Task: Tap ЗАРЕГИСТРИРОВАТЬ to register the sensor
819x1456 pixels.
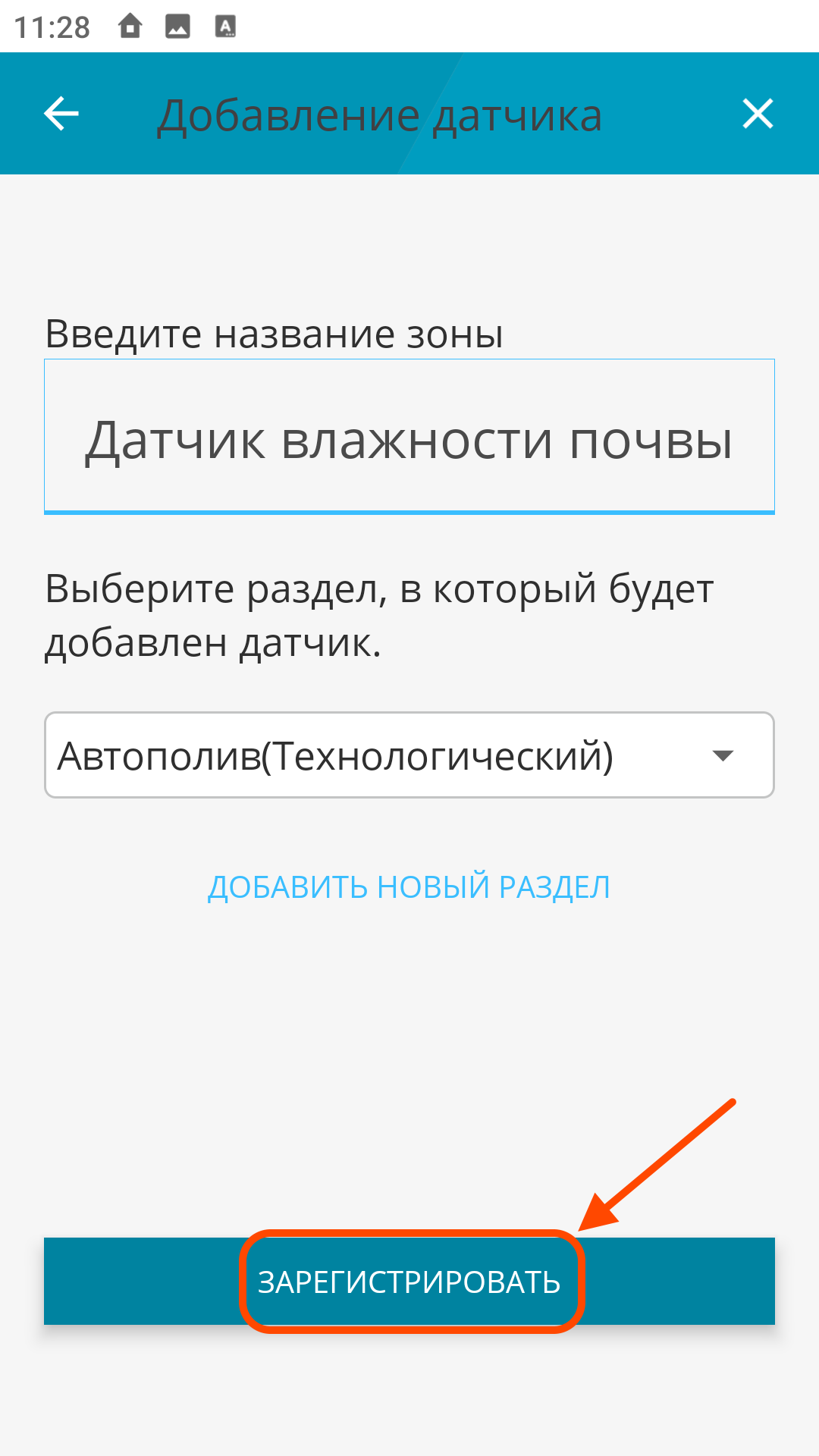Action: point(409,1282)
